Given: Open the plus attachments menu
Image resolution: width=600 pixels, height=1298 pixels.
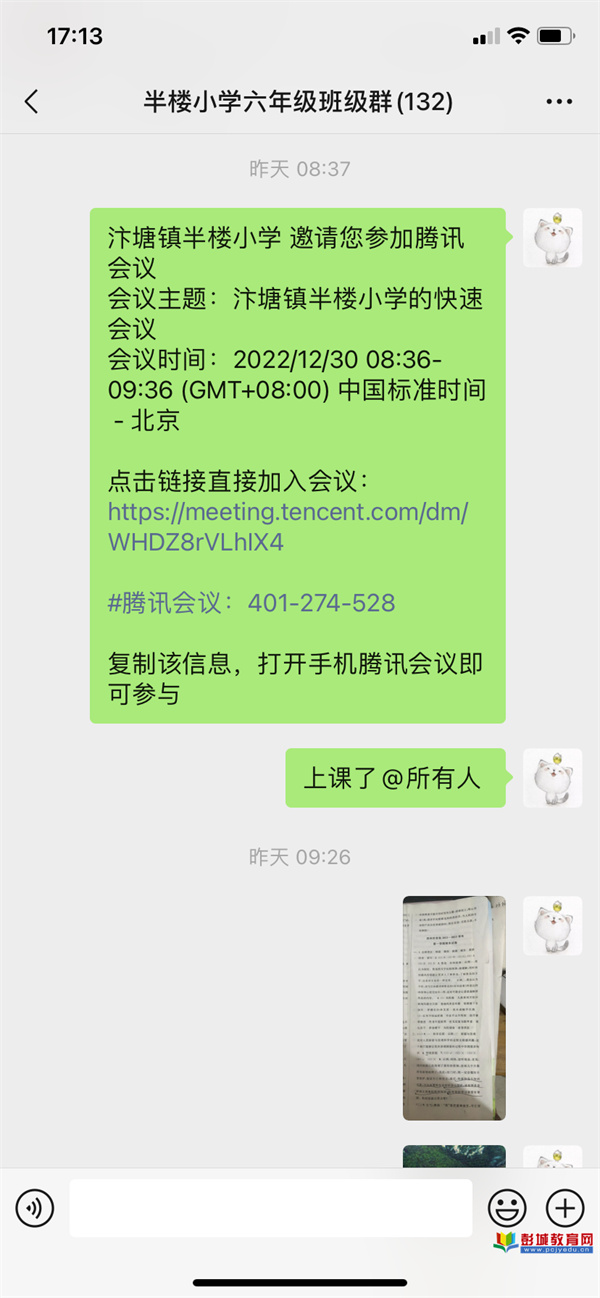Looking at the screenshot, I should coord(565,1208).
